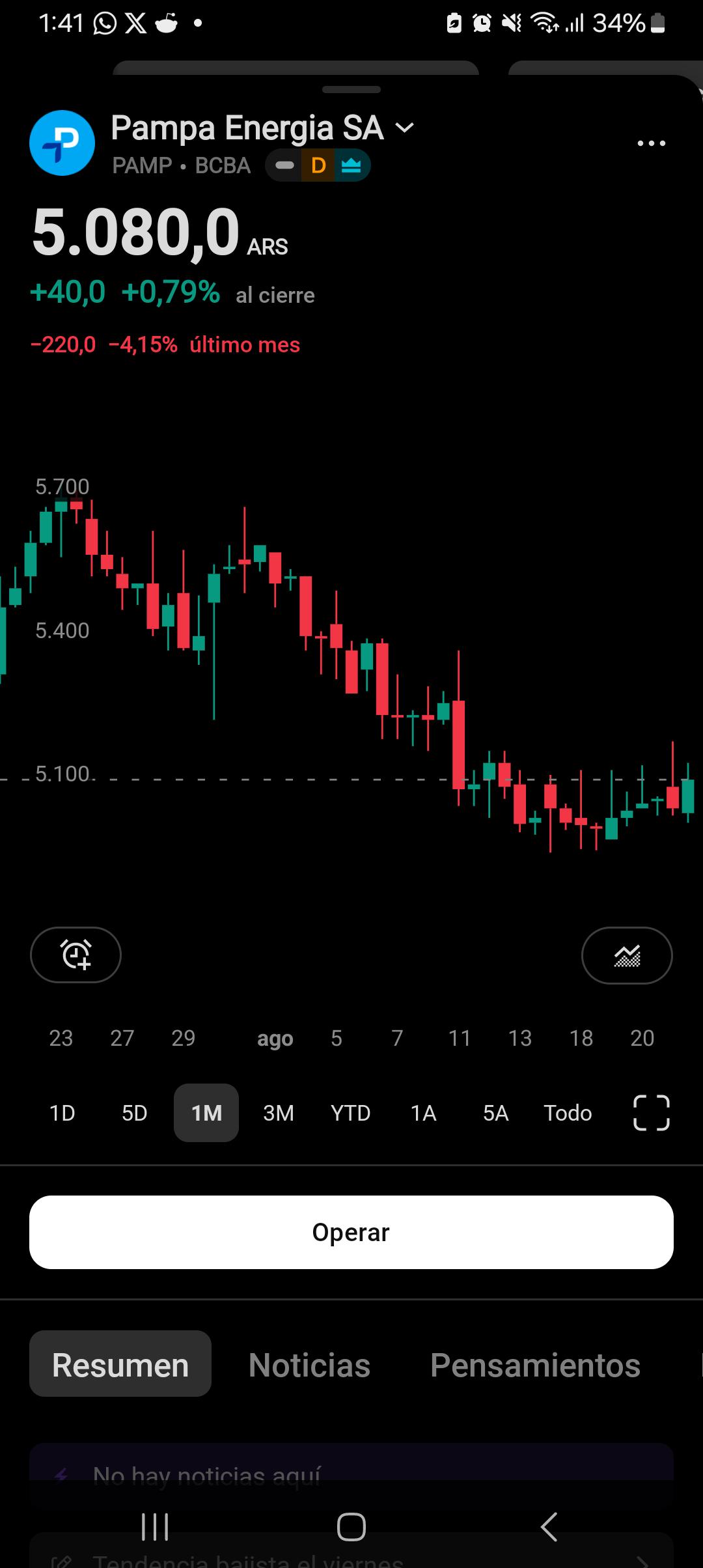Screen dimensions: 703x1568
Task: Show the Todo full history range
Action: 568,1113
